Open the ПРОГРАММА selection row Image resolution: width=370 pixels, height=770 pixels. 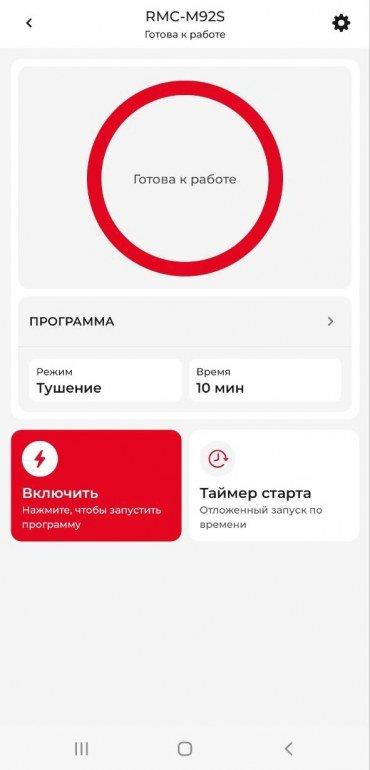pos(185,322)
